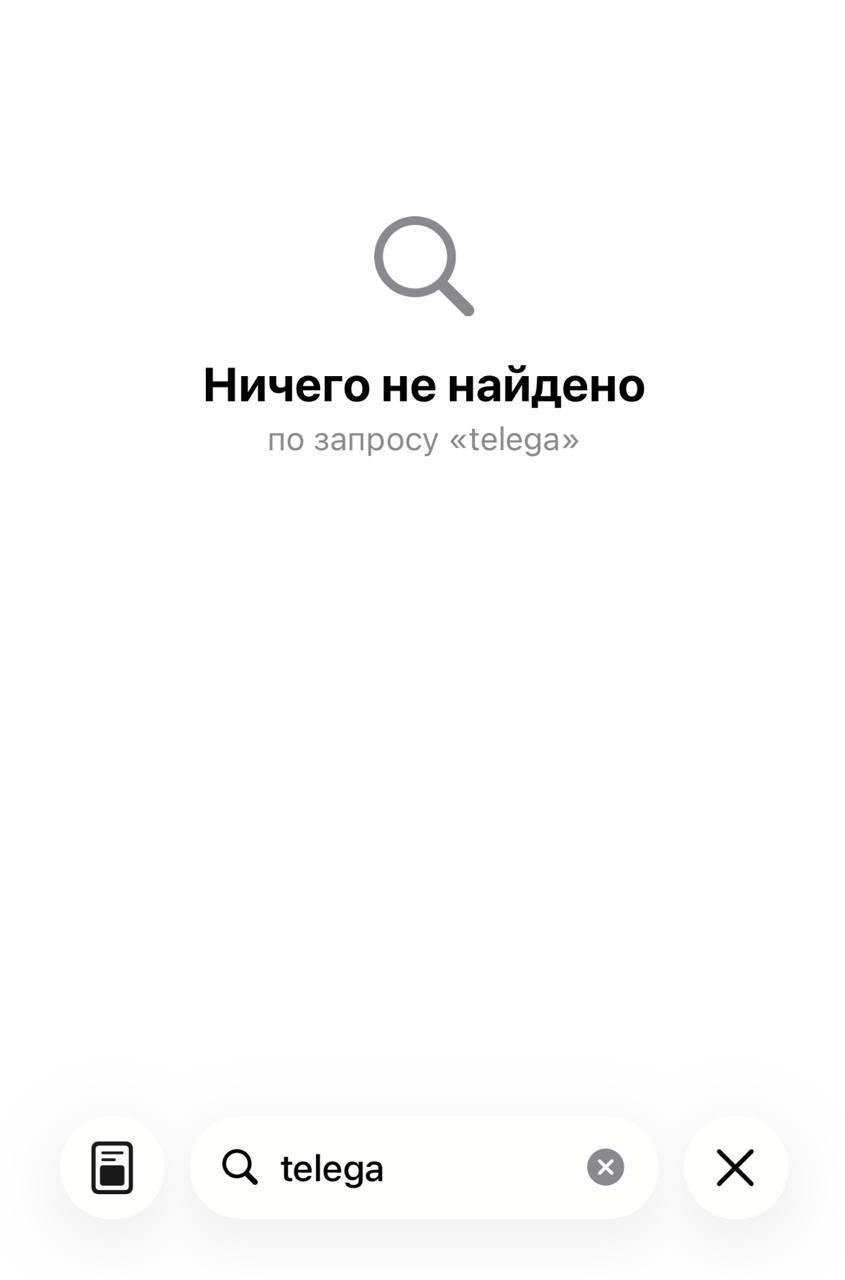Clear the telega search text
The image size is (845, 1280).
pos(605,1167)
